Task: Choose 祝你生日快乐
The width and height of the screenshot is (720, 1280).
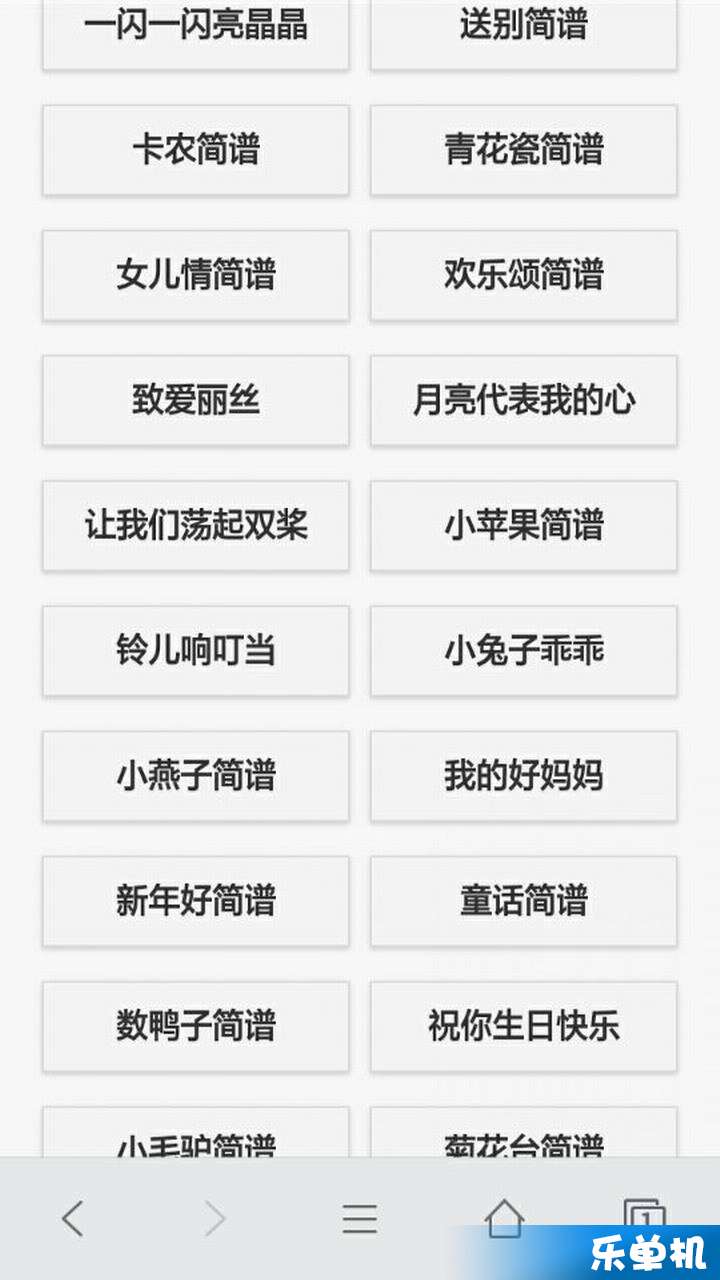Action: tap(524, 1027)
